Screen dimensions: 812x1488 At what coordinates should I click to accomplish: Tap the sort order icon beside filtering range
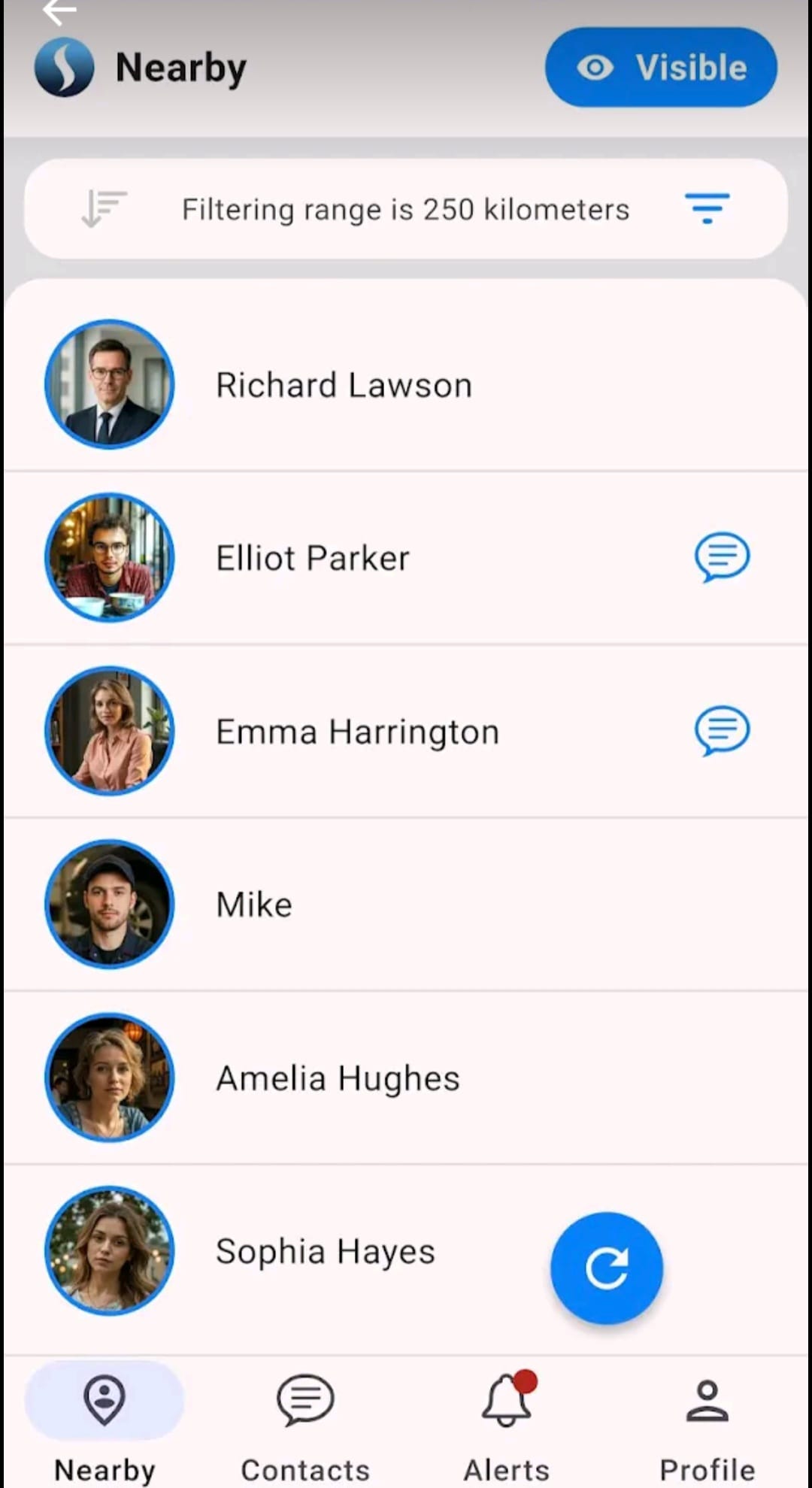pyautogui.click(x=103, y=209)
